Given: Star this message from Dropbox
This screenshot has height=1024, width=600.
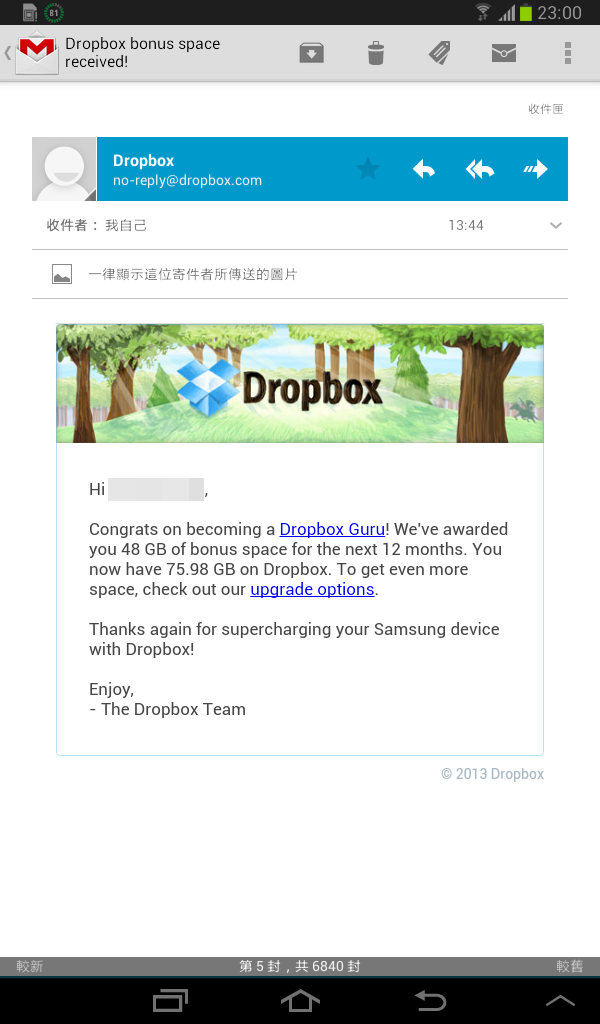Looking at the screenshot, I should point(368,169).
